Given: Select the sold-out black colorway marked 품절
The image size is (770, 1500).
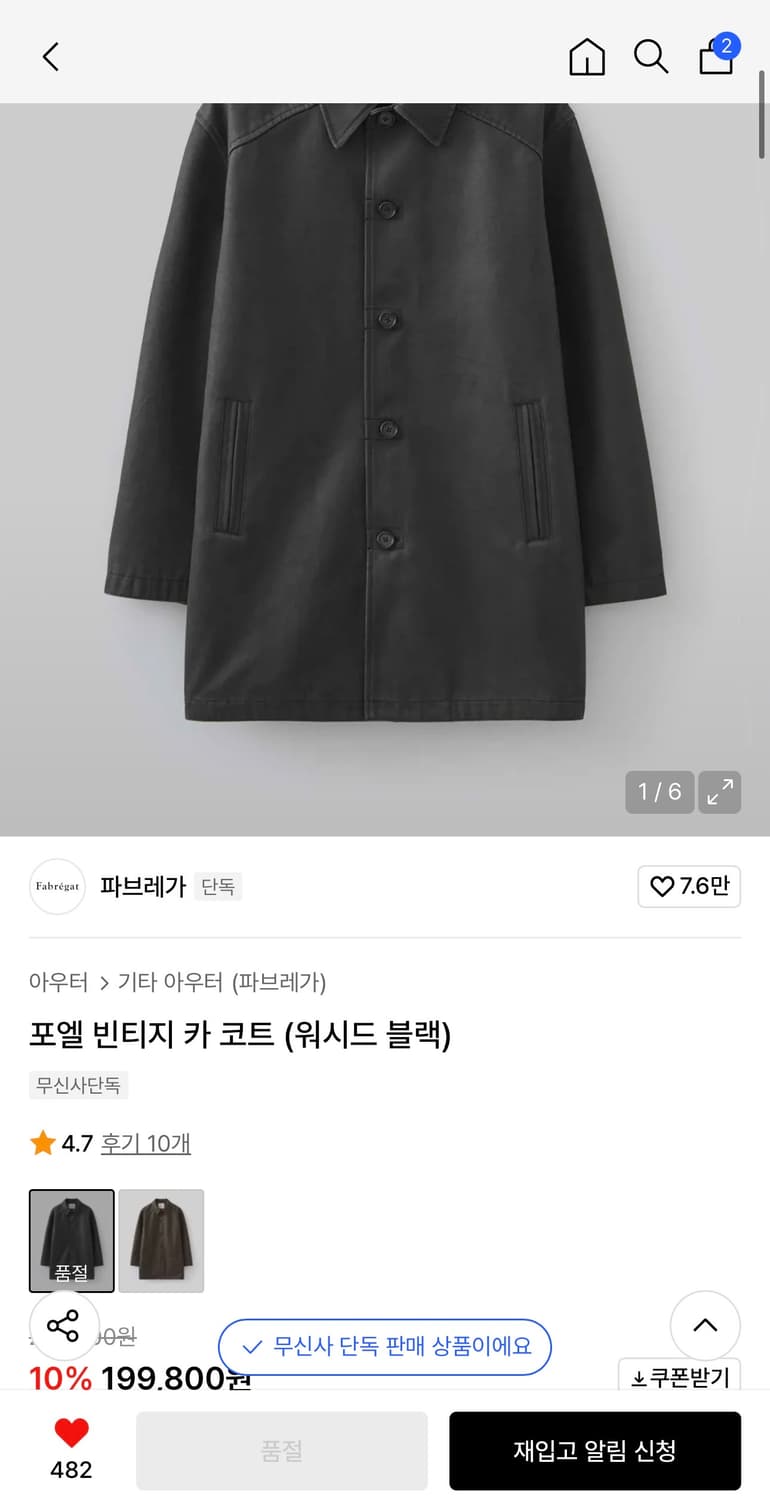Looking at the screenshot, I should point(71,1240).
